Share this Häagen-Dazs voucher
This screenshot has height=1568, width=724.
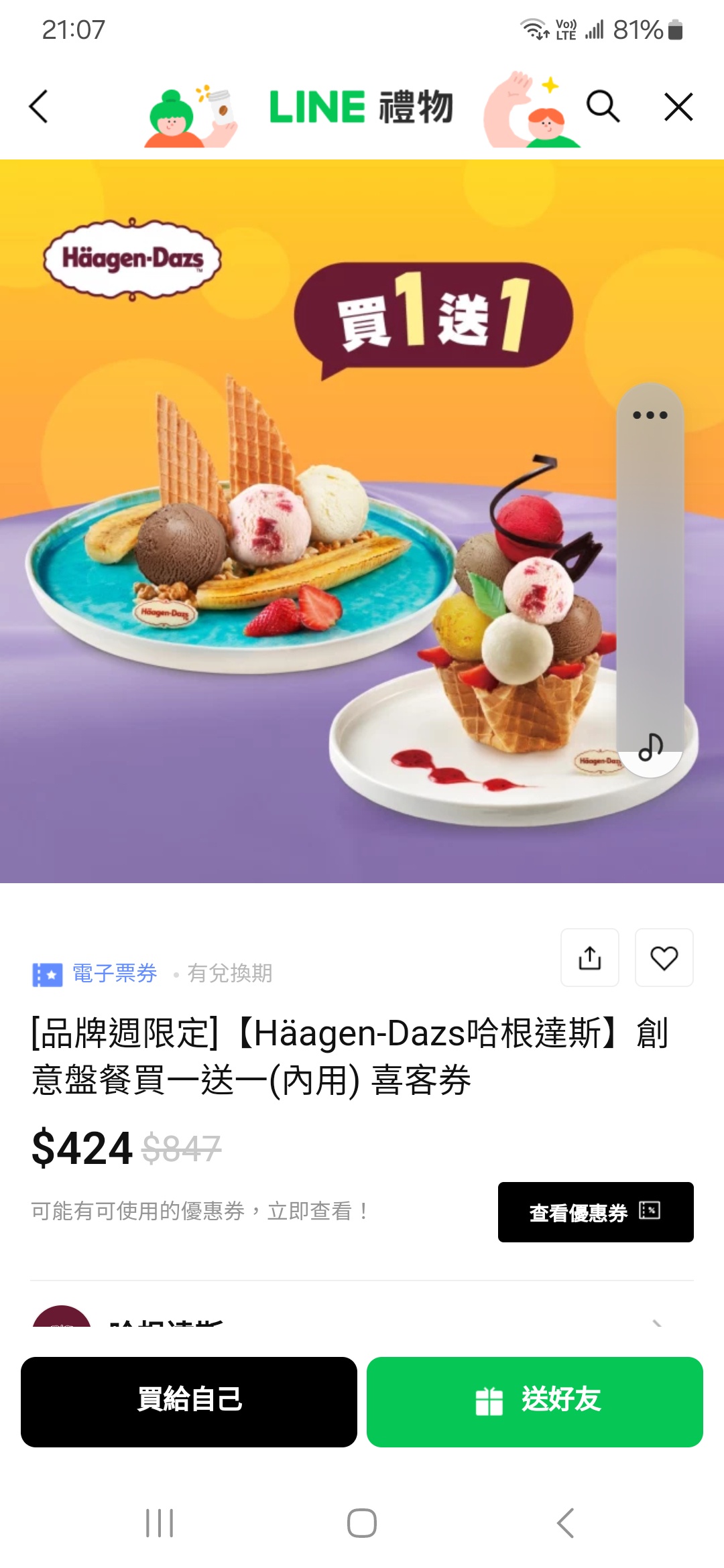click(x=590, y=958)
